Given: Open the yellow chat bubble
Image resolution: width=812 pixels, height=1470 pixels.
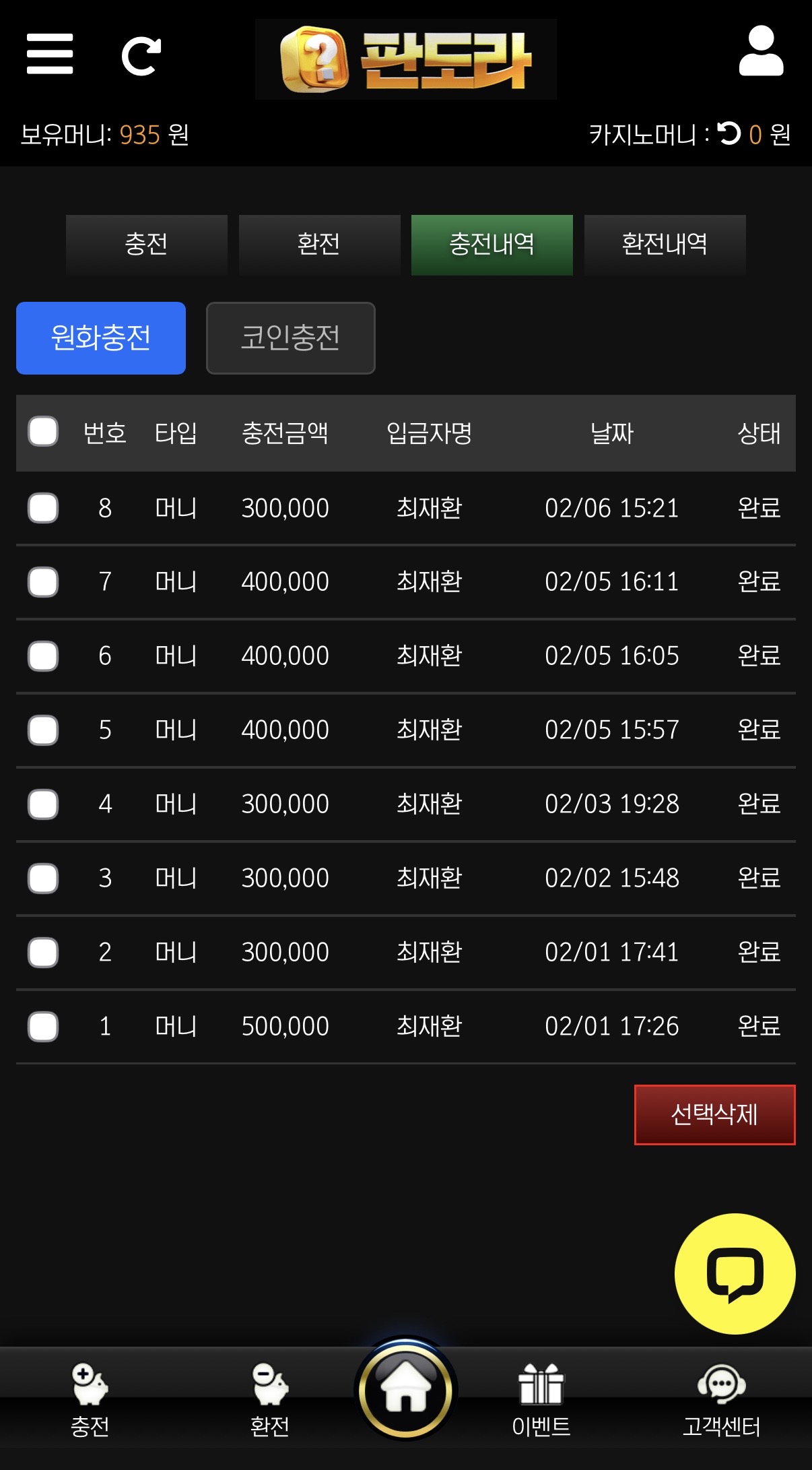Looking at the screenshot, I should tap(735, 1274).
